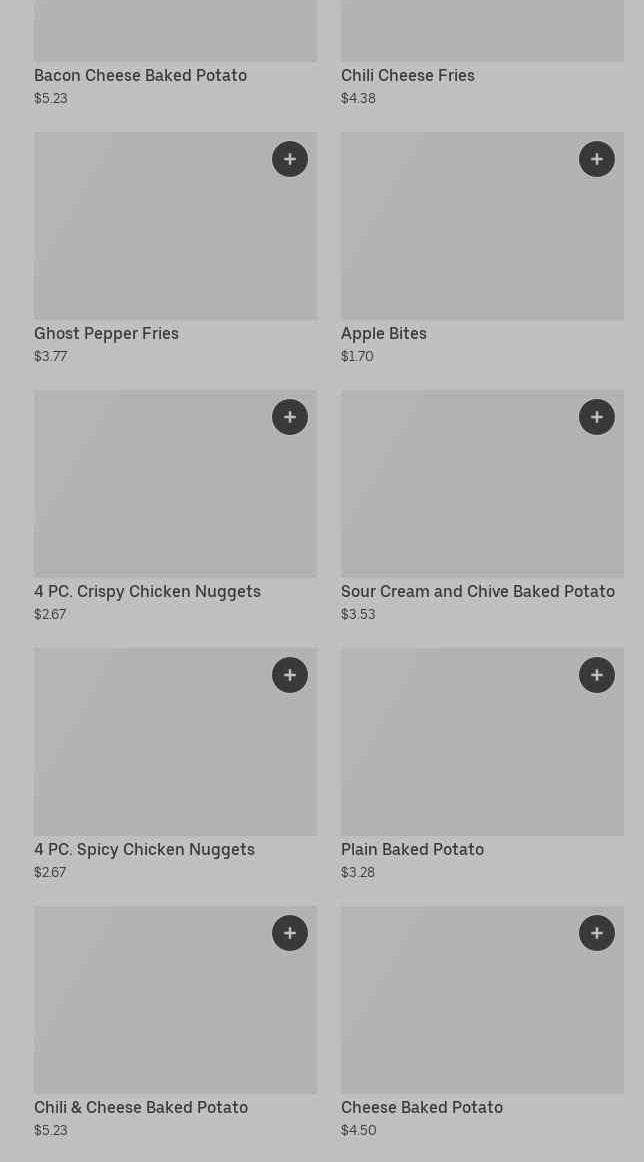The height and width of the screenshot is (1162, 644).
Task: Add 4 PC. Spicy Chicken Nuggets to the order
Action: 290,675
